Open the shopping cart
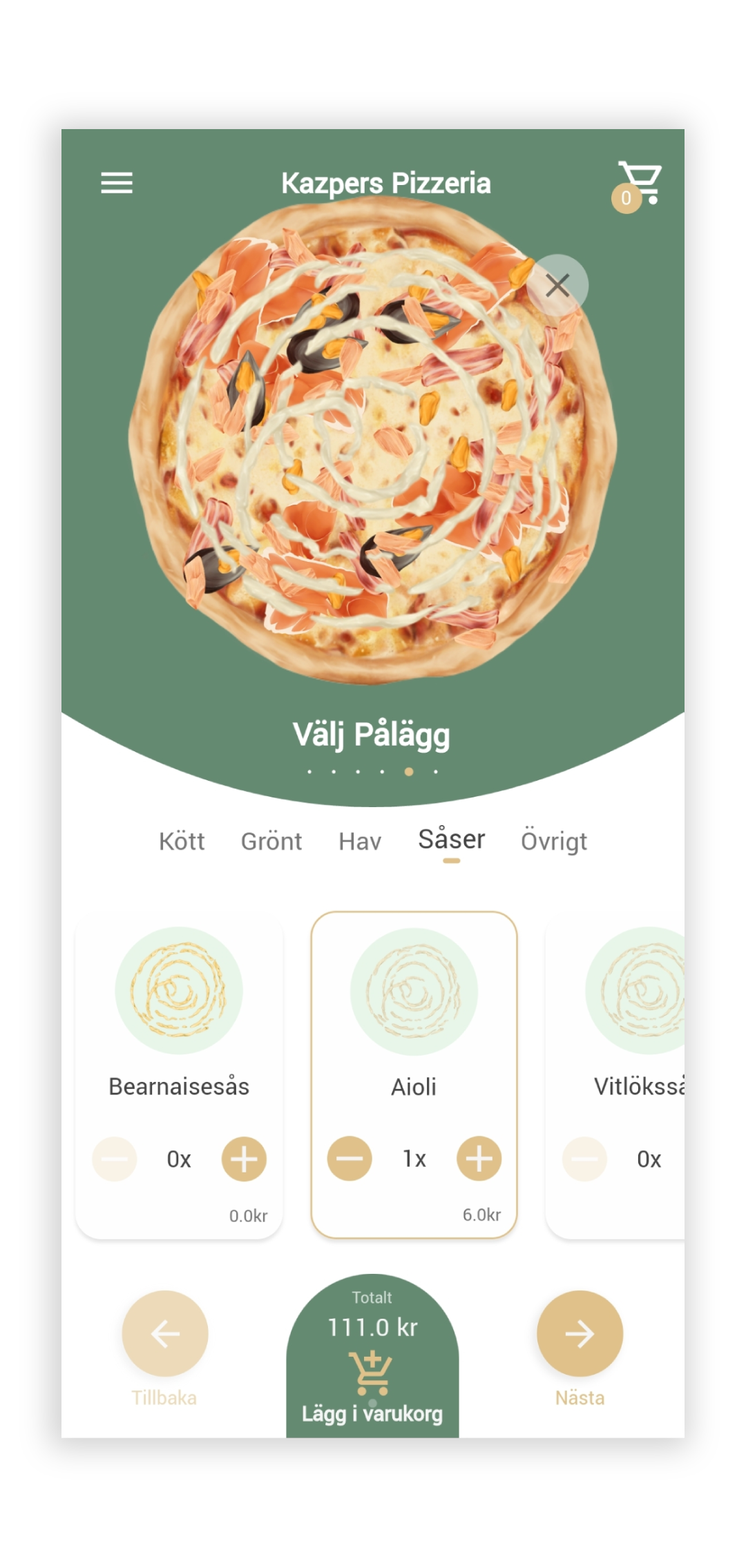The height and width of the screenshot is (1568, 746). coord(639,184)
